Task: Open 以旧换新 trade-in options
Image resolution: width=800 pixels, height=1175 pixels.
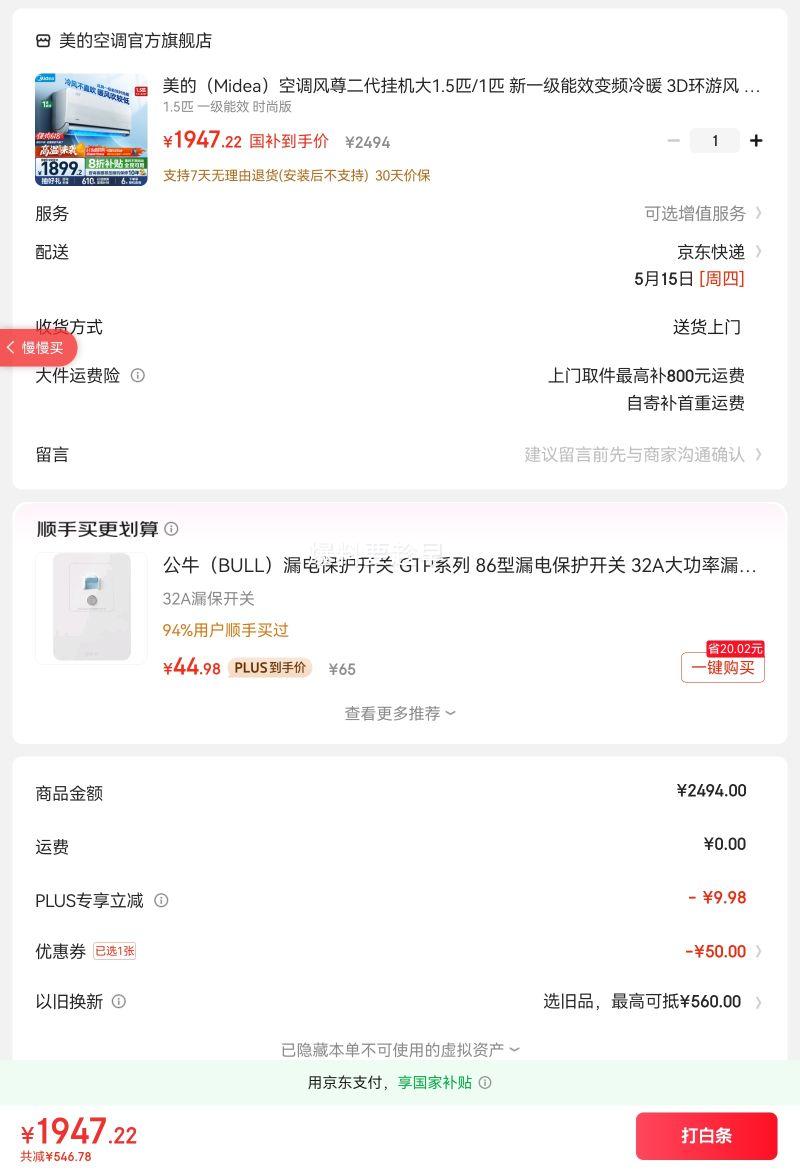Action: (x=399, y=1002)
